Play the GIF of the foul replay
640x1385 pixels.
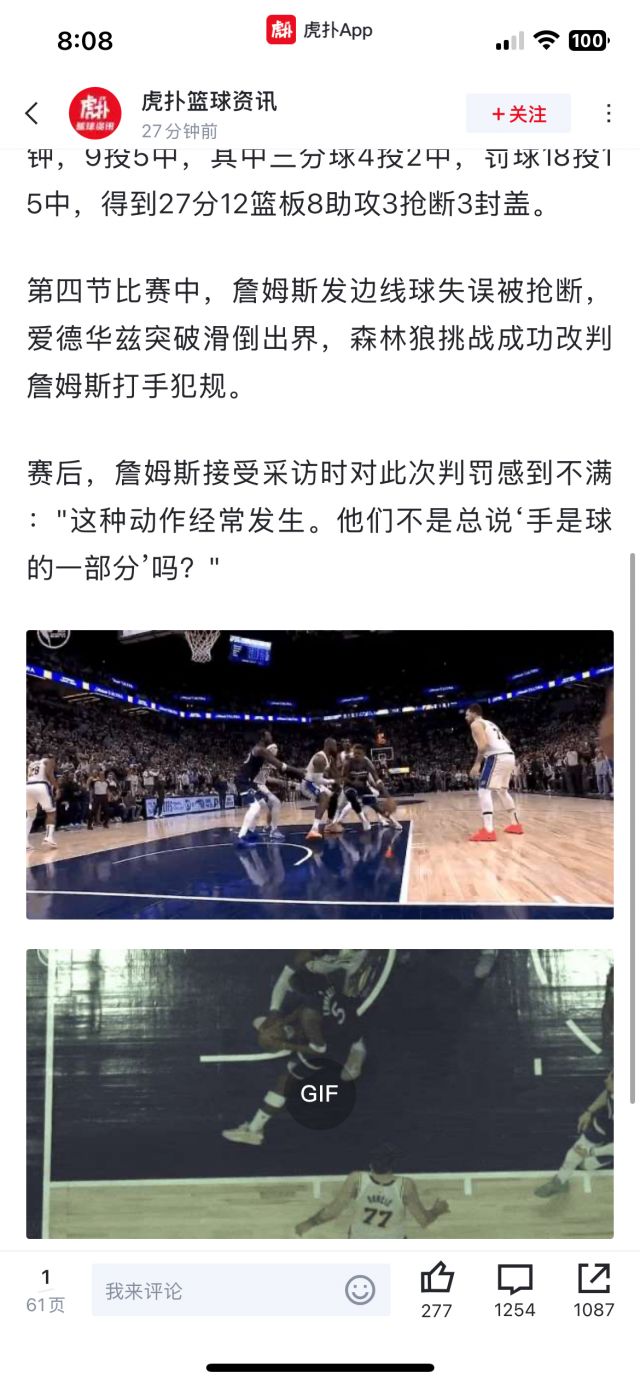[x=320, y=1093]
